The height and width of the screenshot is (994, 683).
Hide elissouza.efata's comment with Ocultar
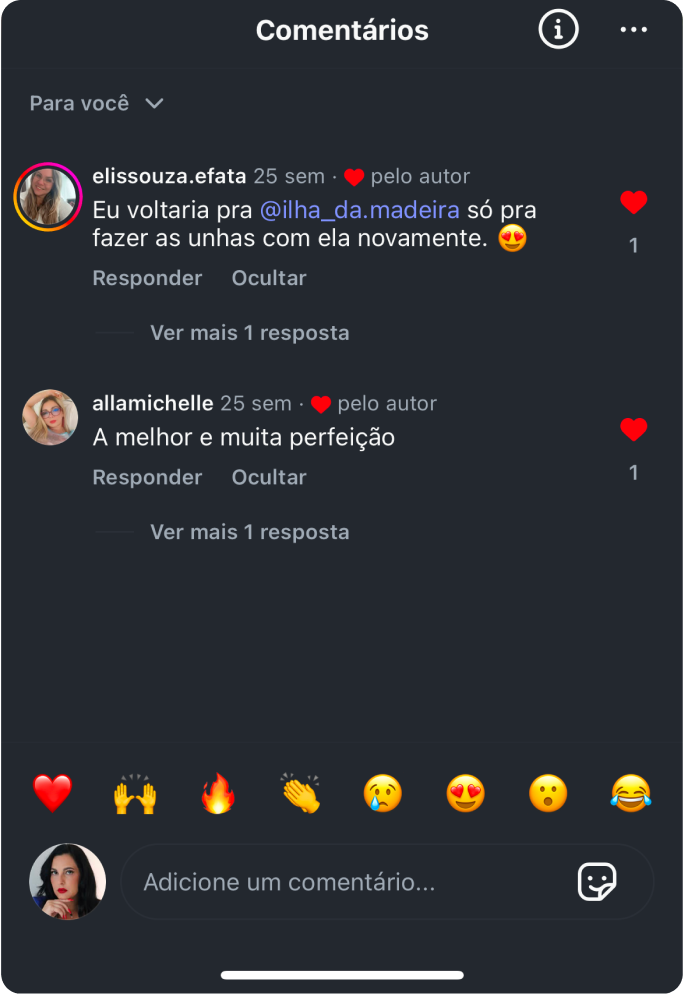269,278
